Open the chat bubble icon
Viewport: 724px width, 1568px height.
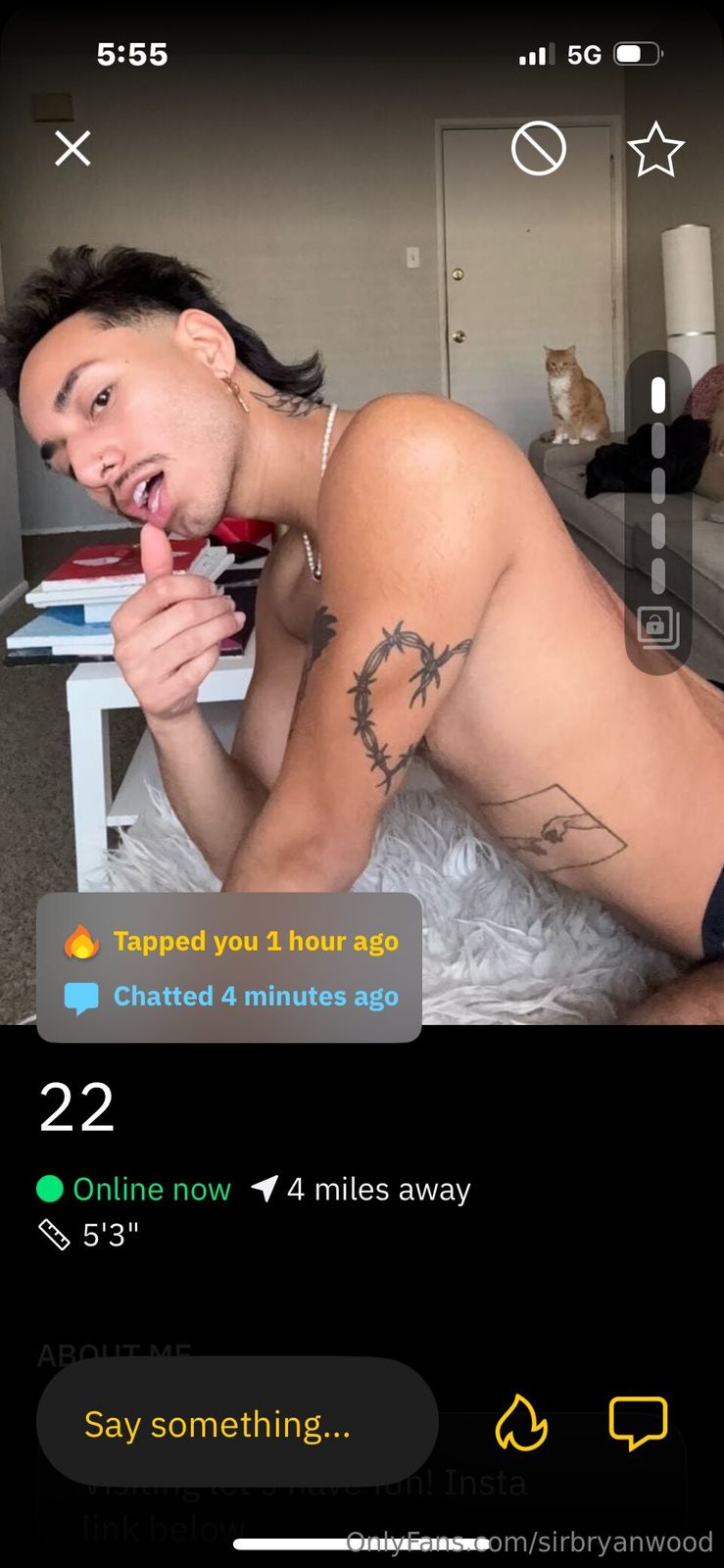tap(638, 1422)
